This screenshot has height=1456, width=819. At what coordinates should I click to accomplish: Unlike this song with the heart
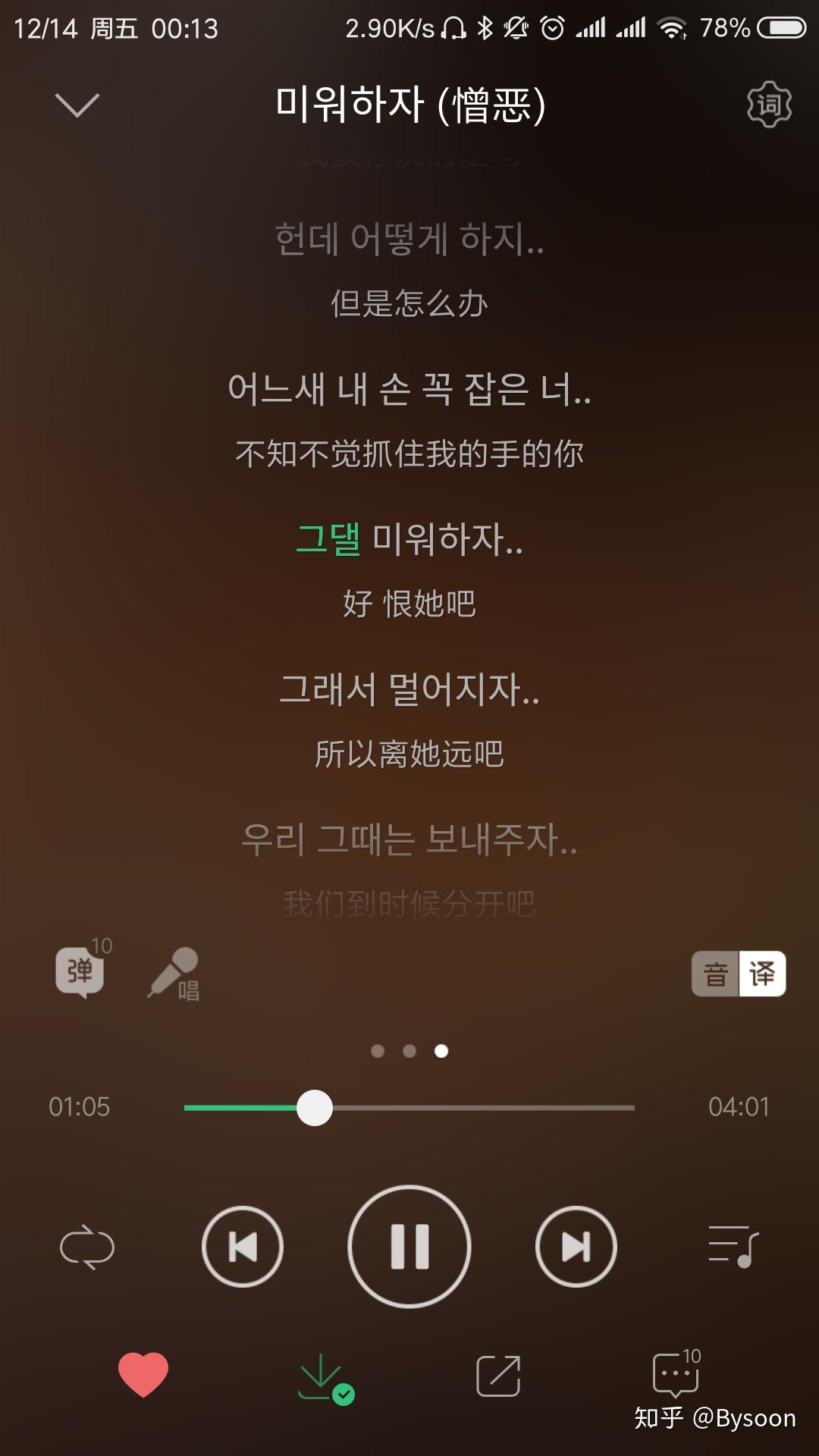point(143,1374)
